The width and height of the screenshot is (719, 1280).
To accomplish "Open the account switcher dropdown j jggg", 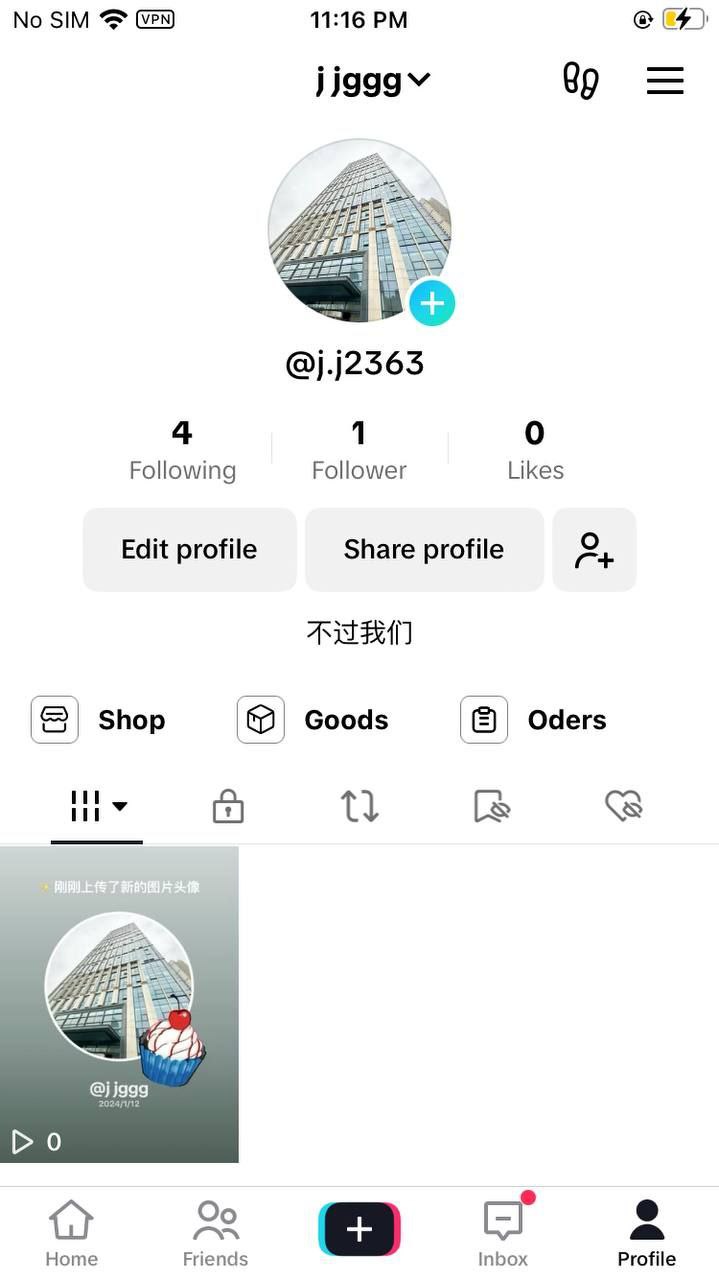I will coord(372,80).
